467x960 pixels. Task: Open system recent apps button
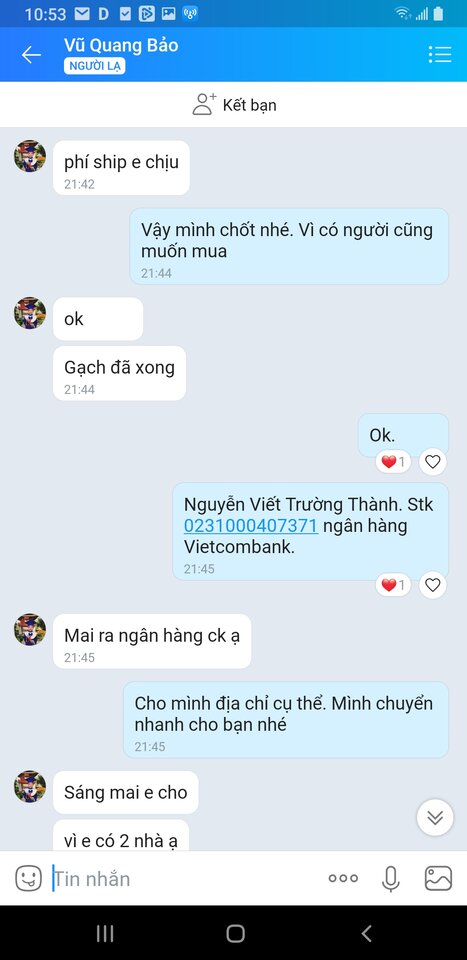click(x=105, y=933)
